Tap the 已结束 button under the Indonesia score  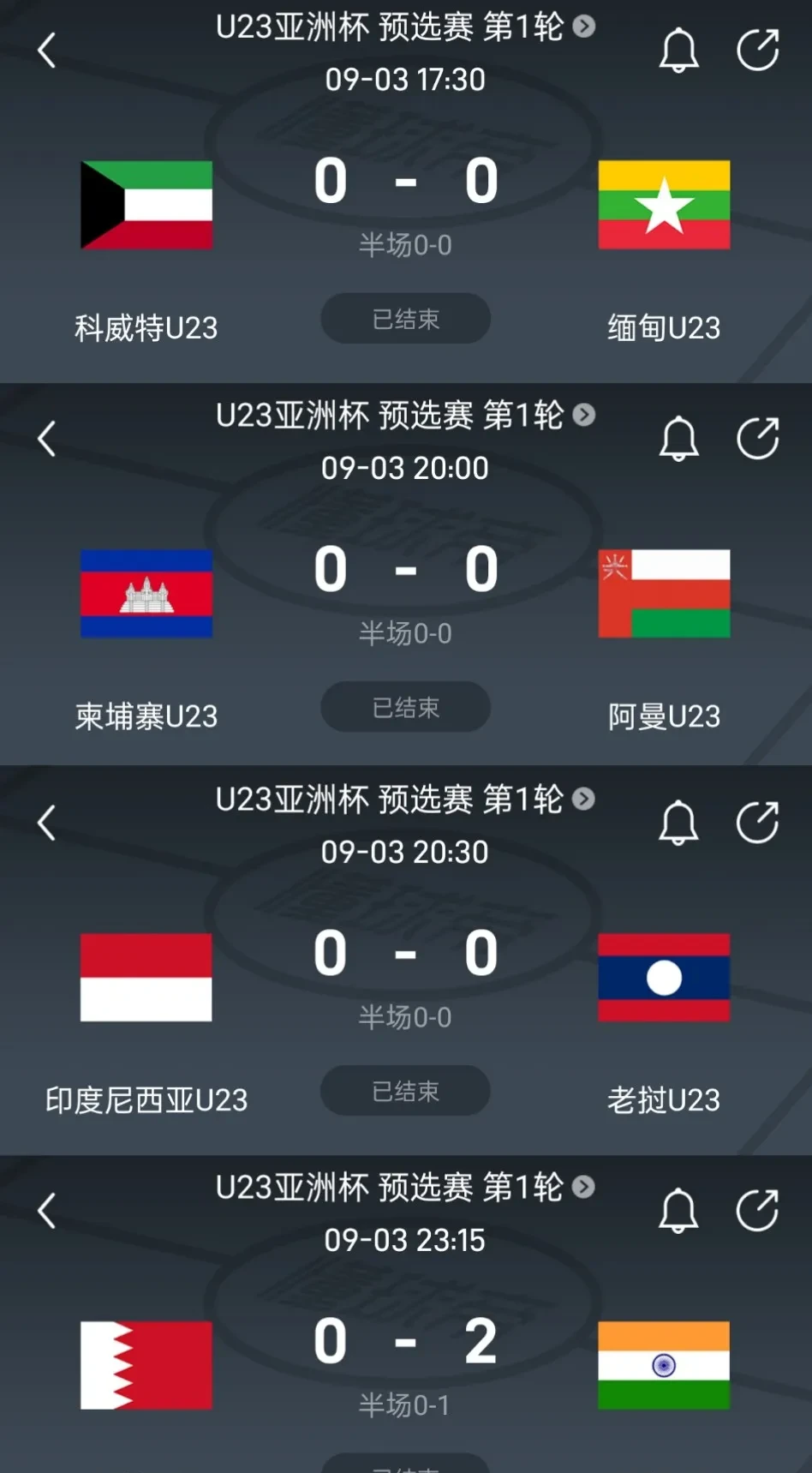[405, 1091]
